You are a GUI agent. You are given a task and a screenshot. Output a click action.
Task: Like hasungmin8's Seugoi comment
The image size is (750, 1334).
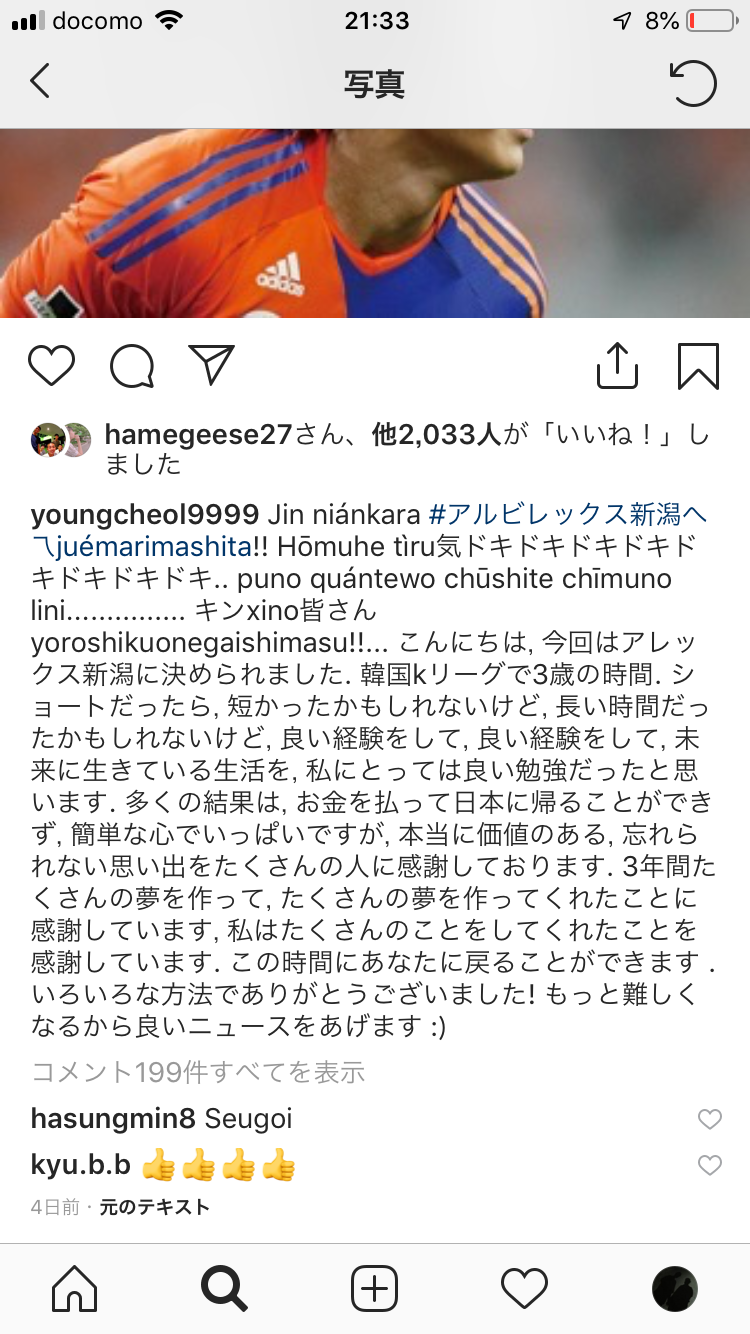(709, 1119)
